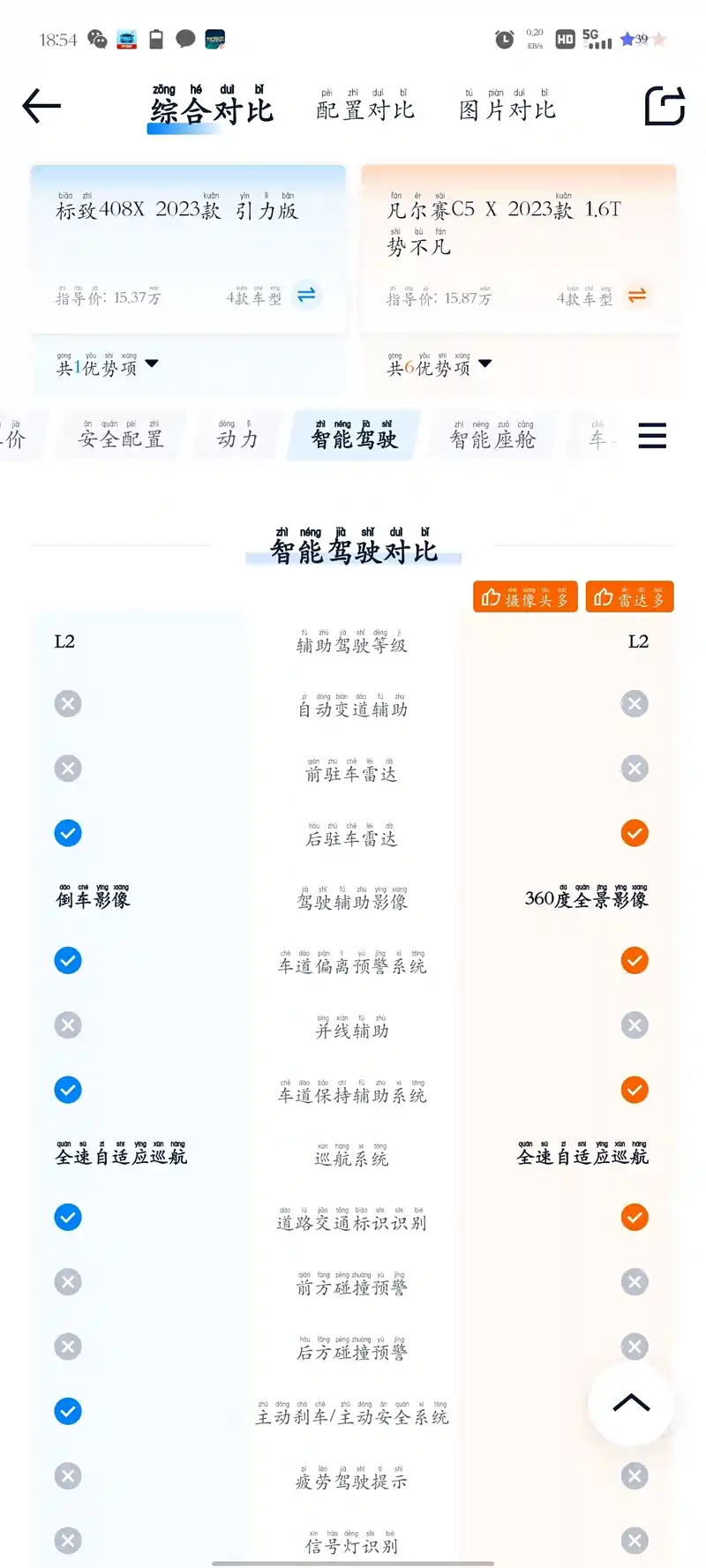Select the 综合对比 tab

coord(212,109)
